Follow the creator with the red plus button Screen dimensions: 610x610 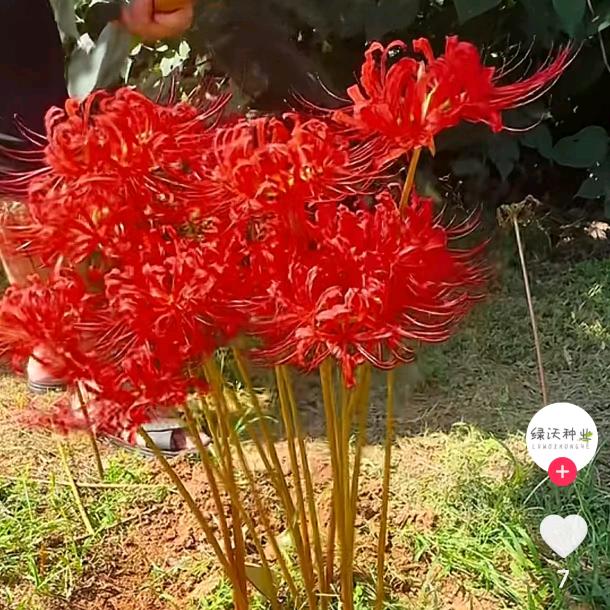(x=562, y=472)
